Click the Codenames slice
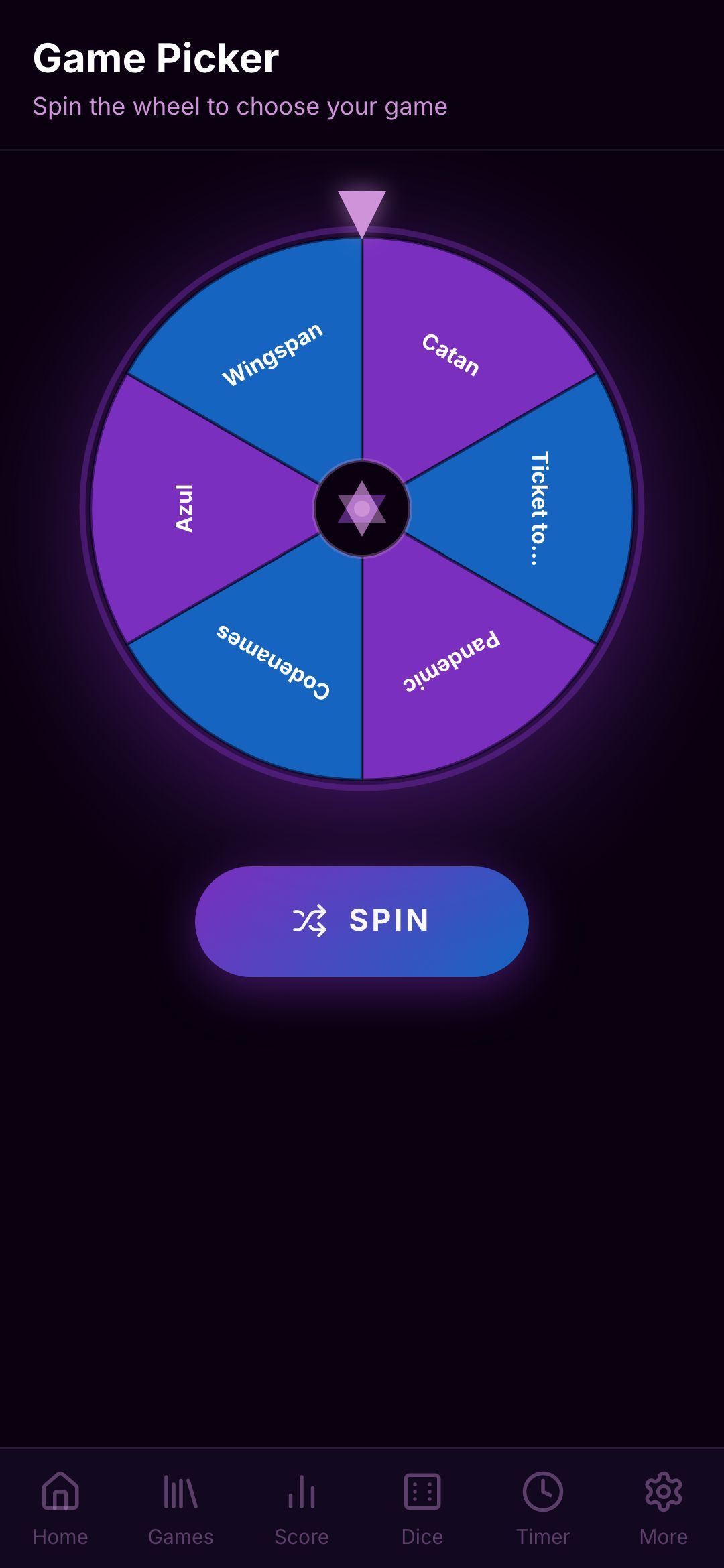This screenshot has height=1568, width=724. 271,663
